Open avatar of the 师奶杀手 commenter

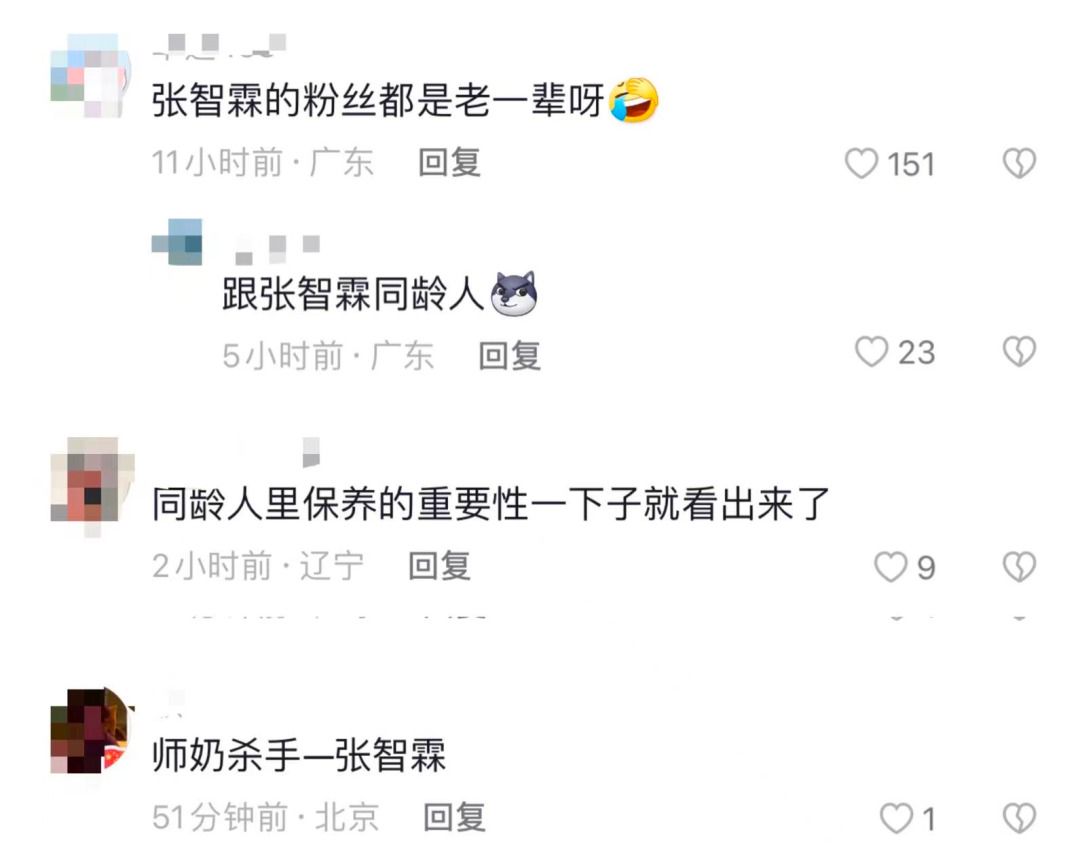(92, 731)
